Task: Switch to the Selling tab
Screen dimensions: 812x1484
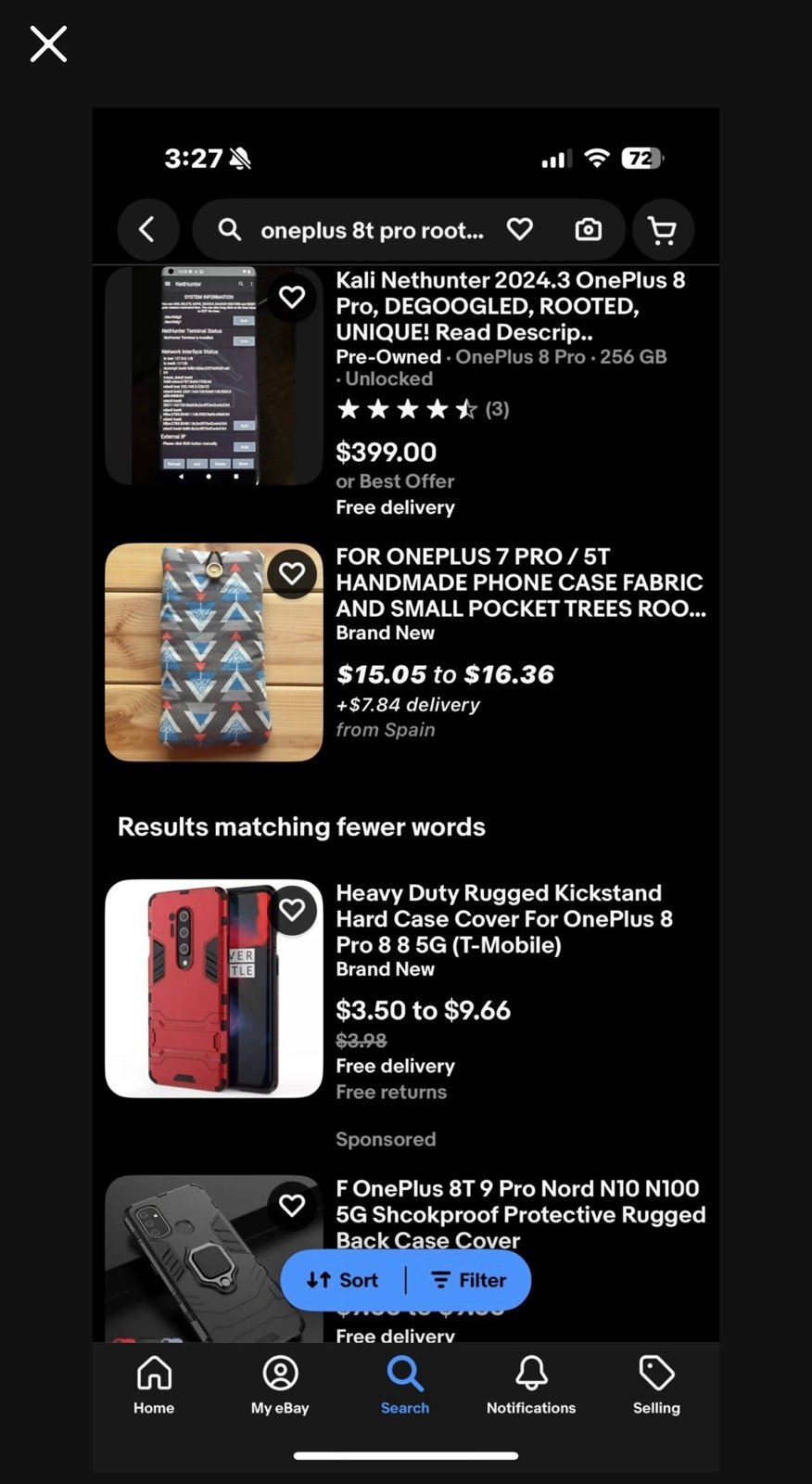Action: [656, 1385]
